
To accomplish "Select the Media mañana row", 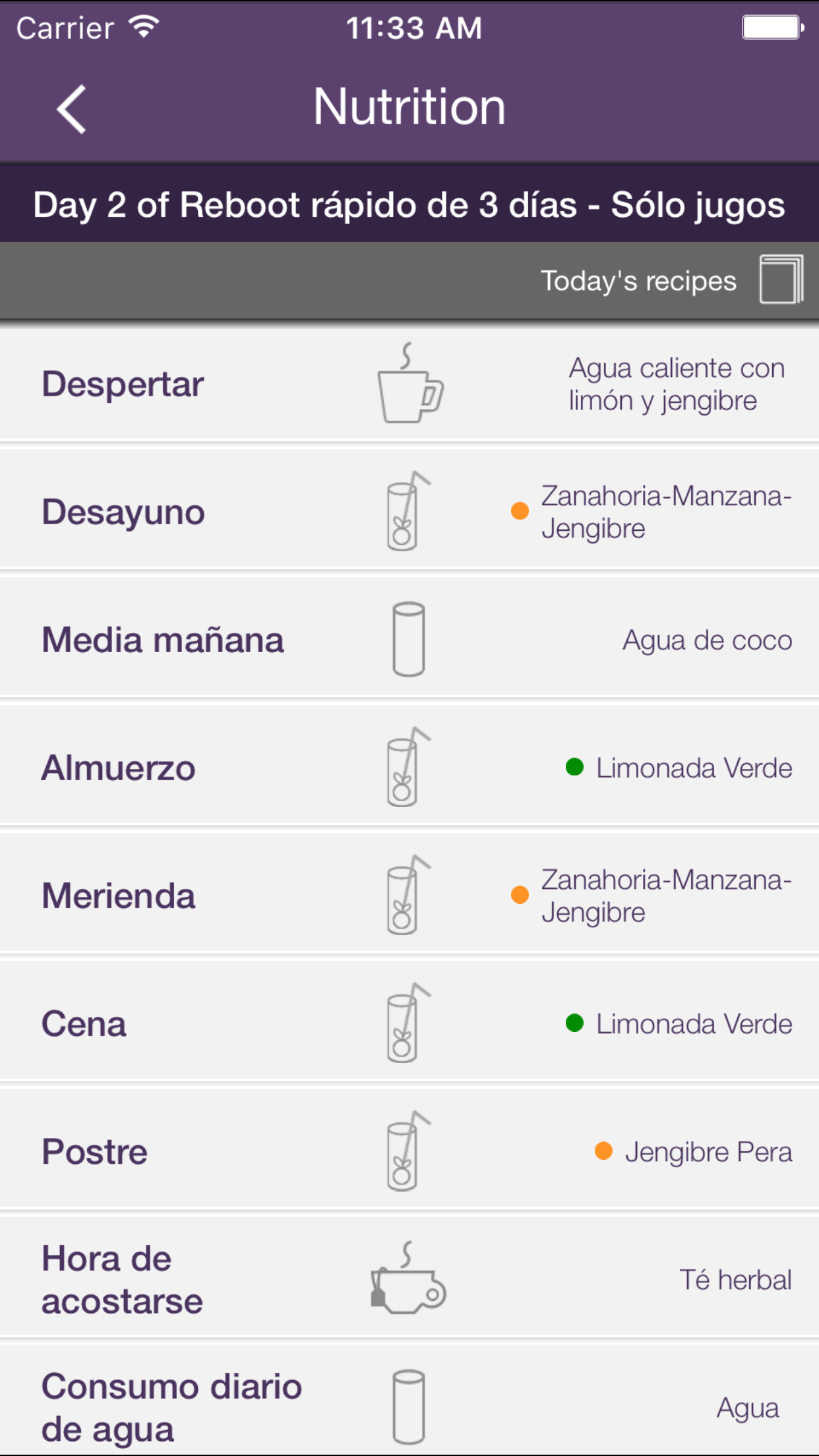I will pos(409,640).
